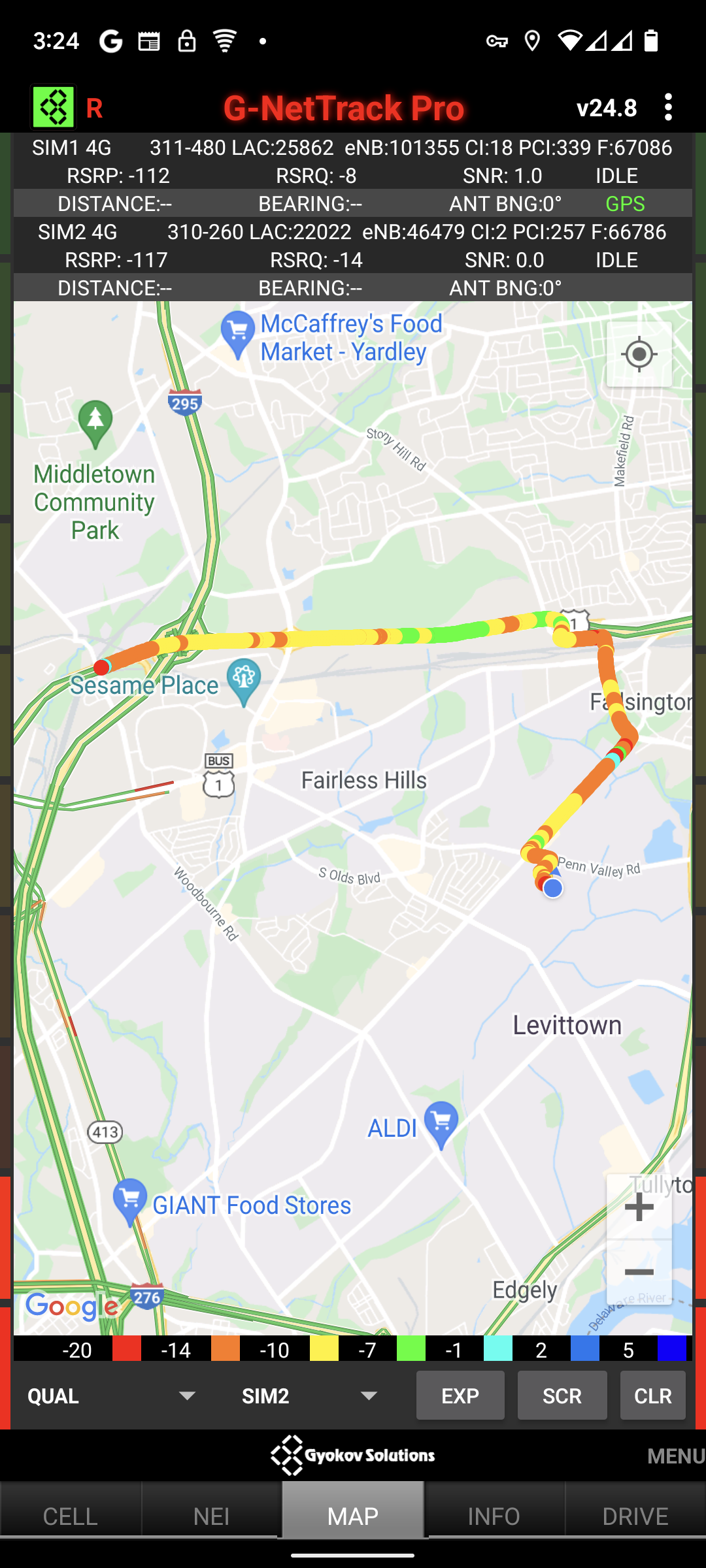The width and height of the screenshot is (706, 1568).
Task: Switch to the INFO tab
Action: click(494, 1516)
